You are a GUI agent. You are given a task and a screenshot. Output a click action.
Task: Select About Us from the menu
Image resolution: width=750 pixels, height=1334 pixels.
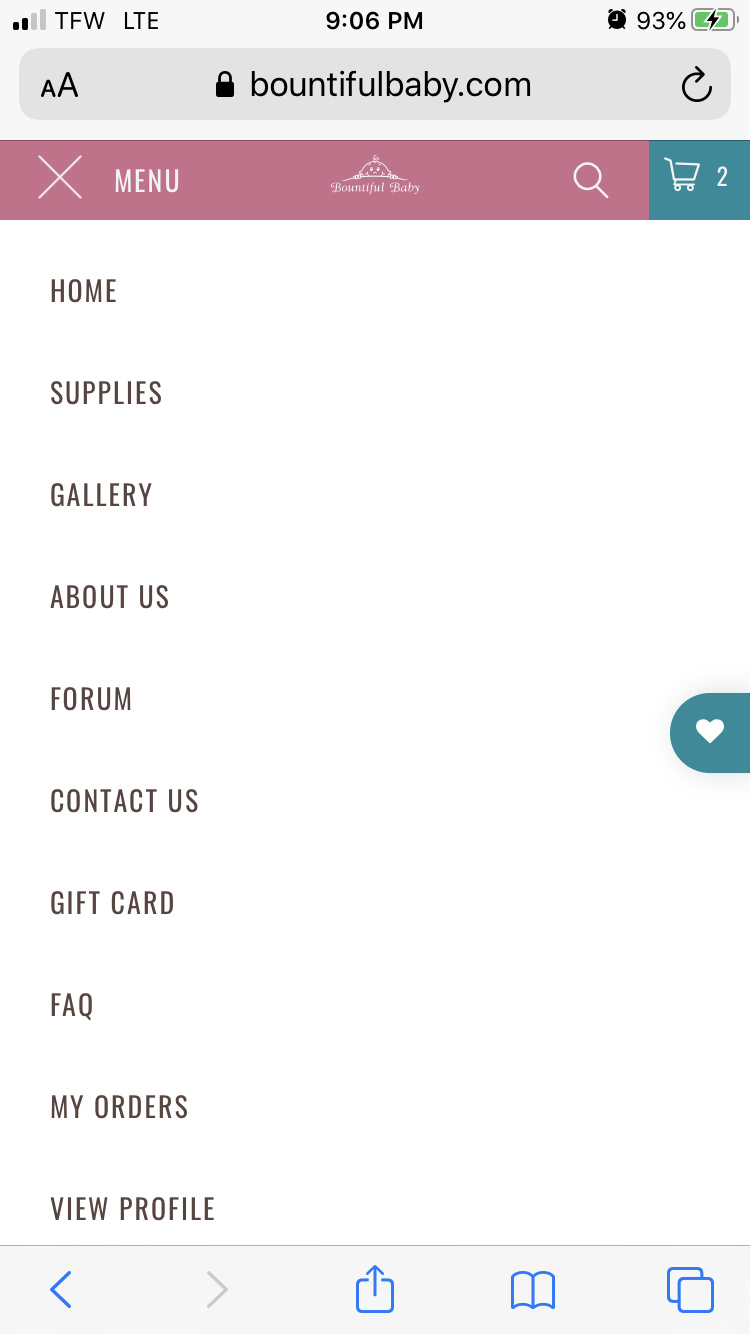[110, 597]
